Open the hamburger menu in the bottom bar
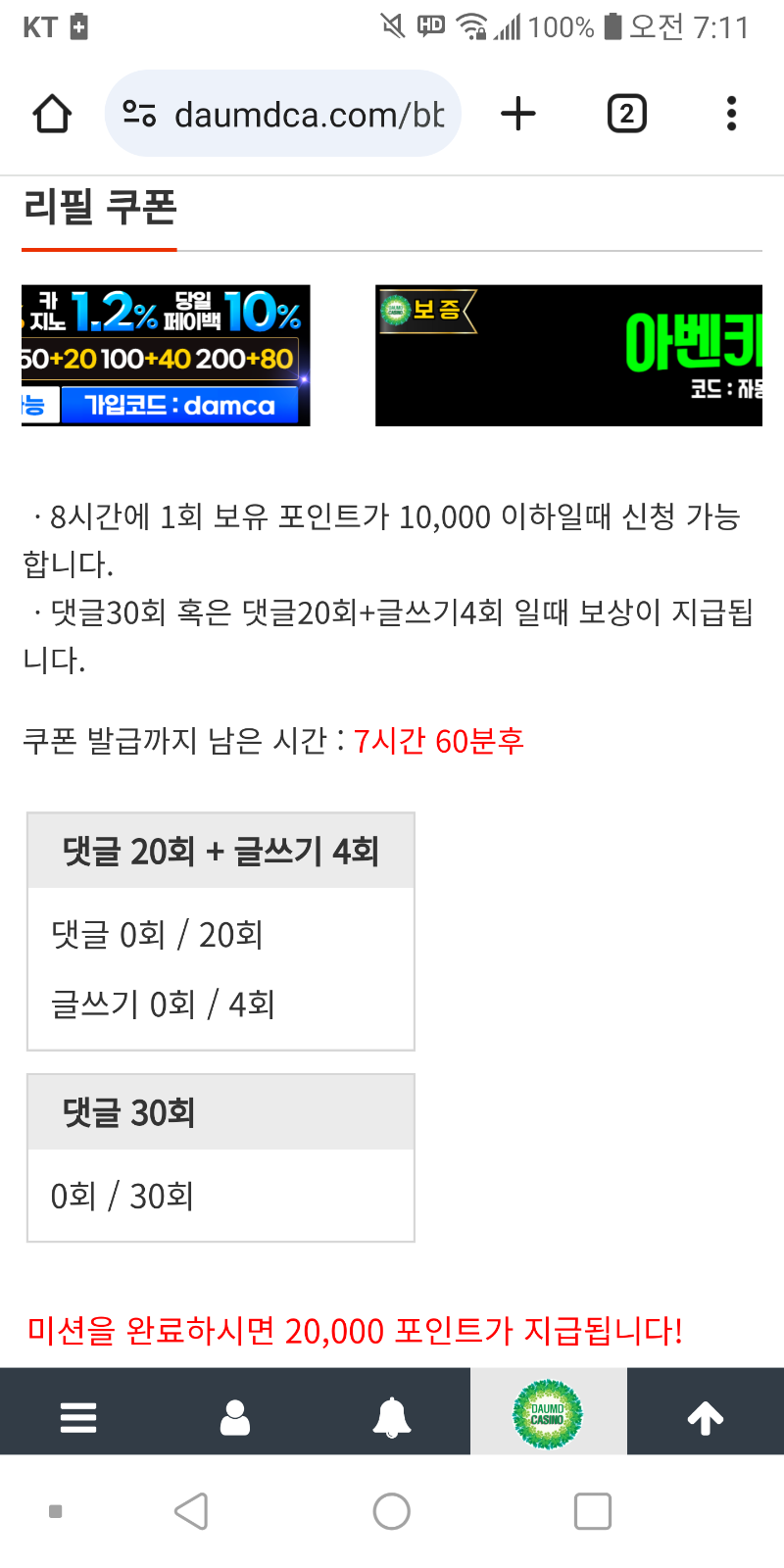This screenshot has width=784, height=1568. (x=78, y=1417)
